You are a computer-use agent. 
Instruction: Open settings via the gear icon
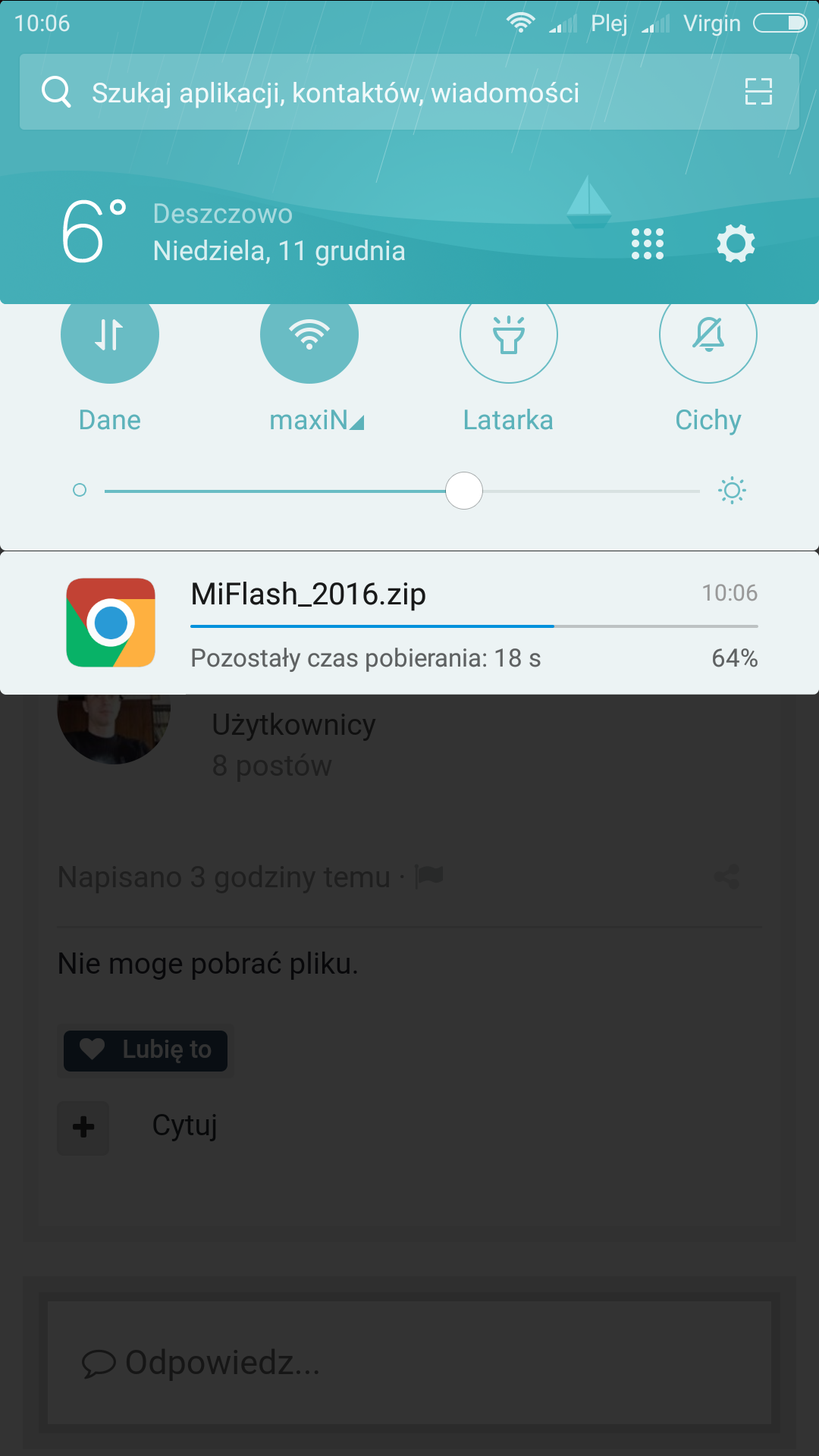[736, 244]
